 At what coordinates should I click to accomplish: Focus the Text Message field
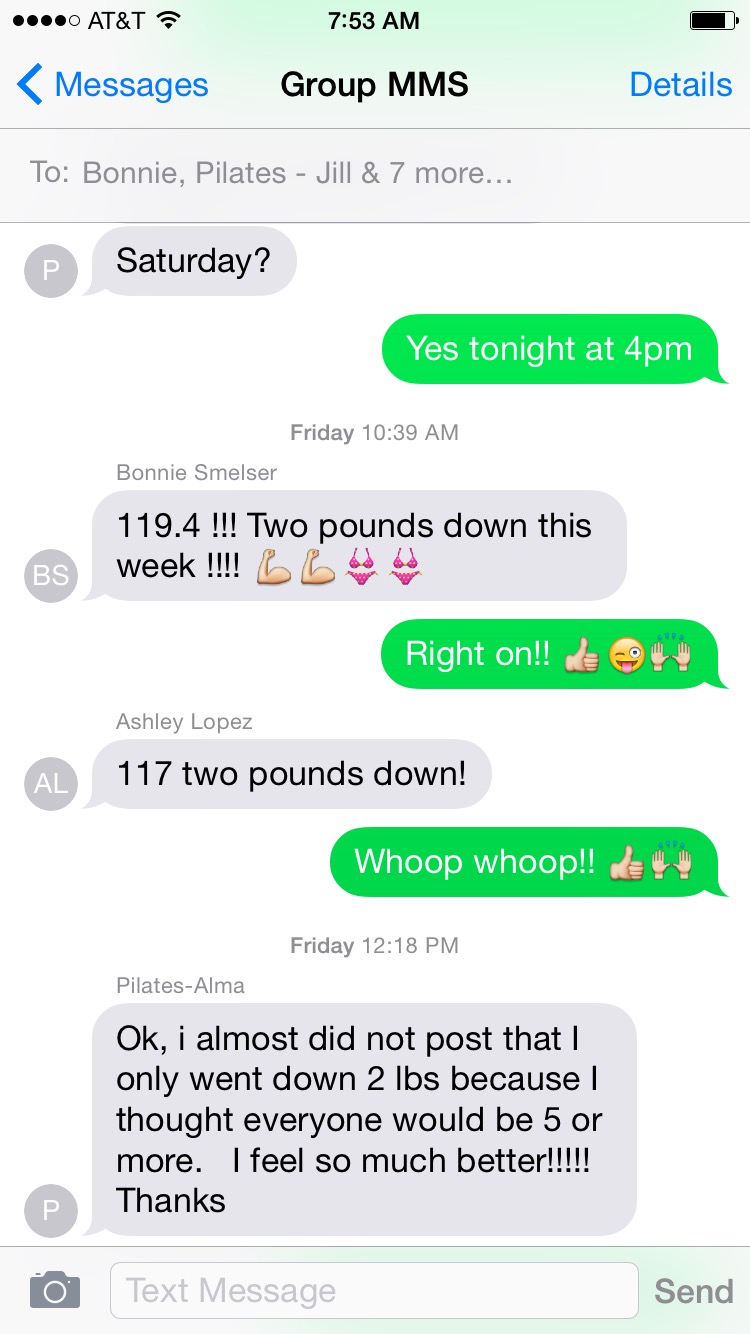tap(374, 1290)
